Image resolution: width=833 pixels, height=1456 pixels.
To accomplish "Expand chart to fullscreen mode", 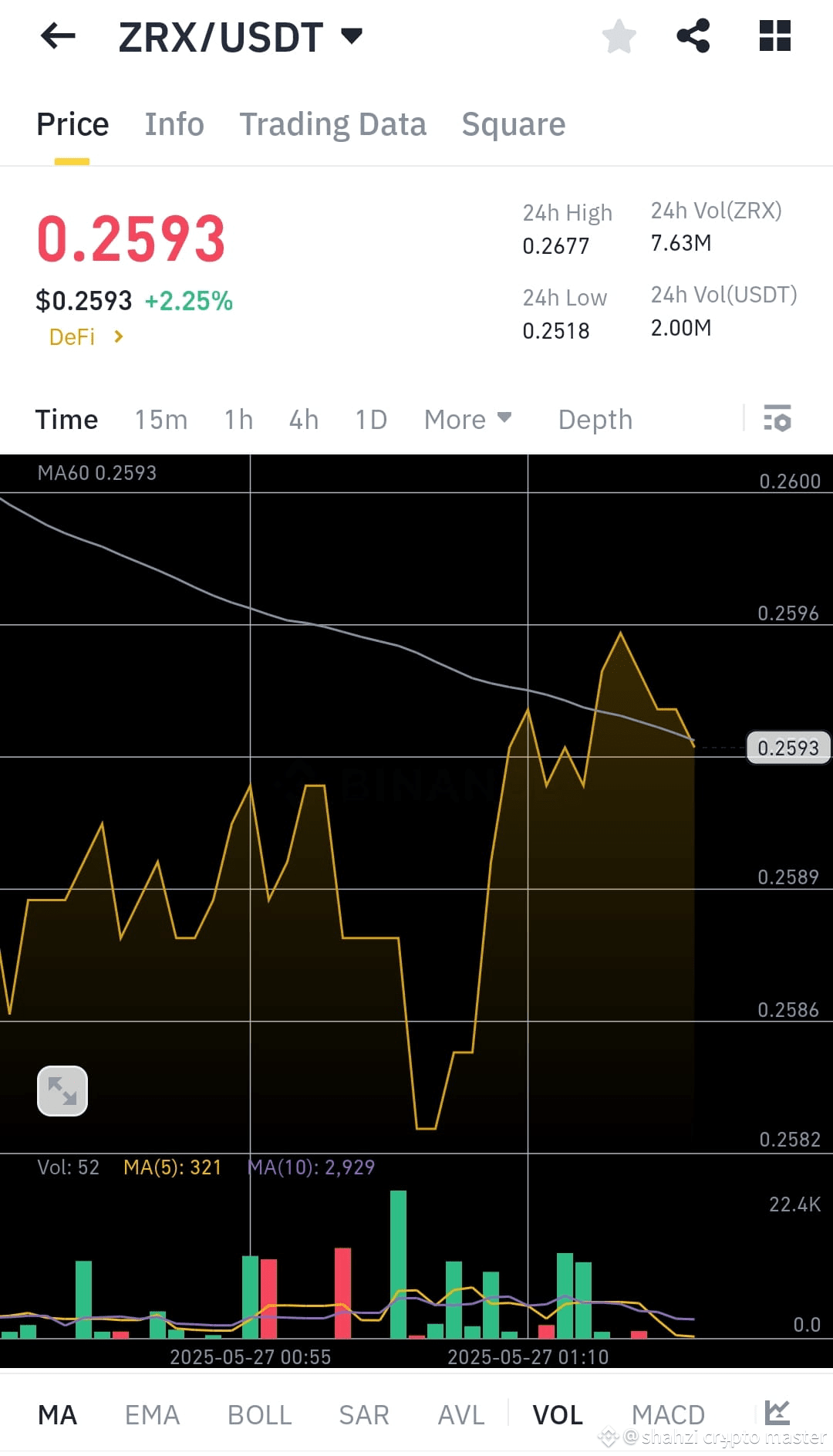I will pos(62,1090).
